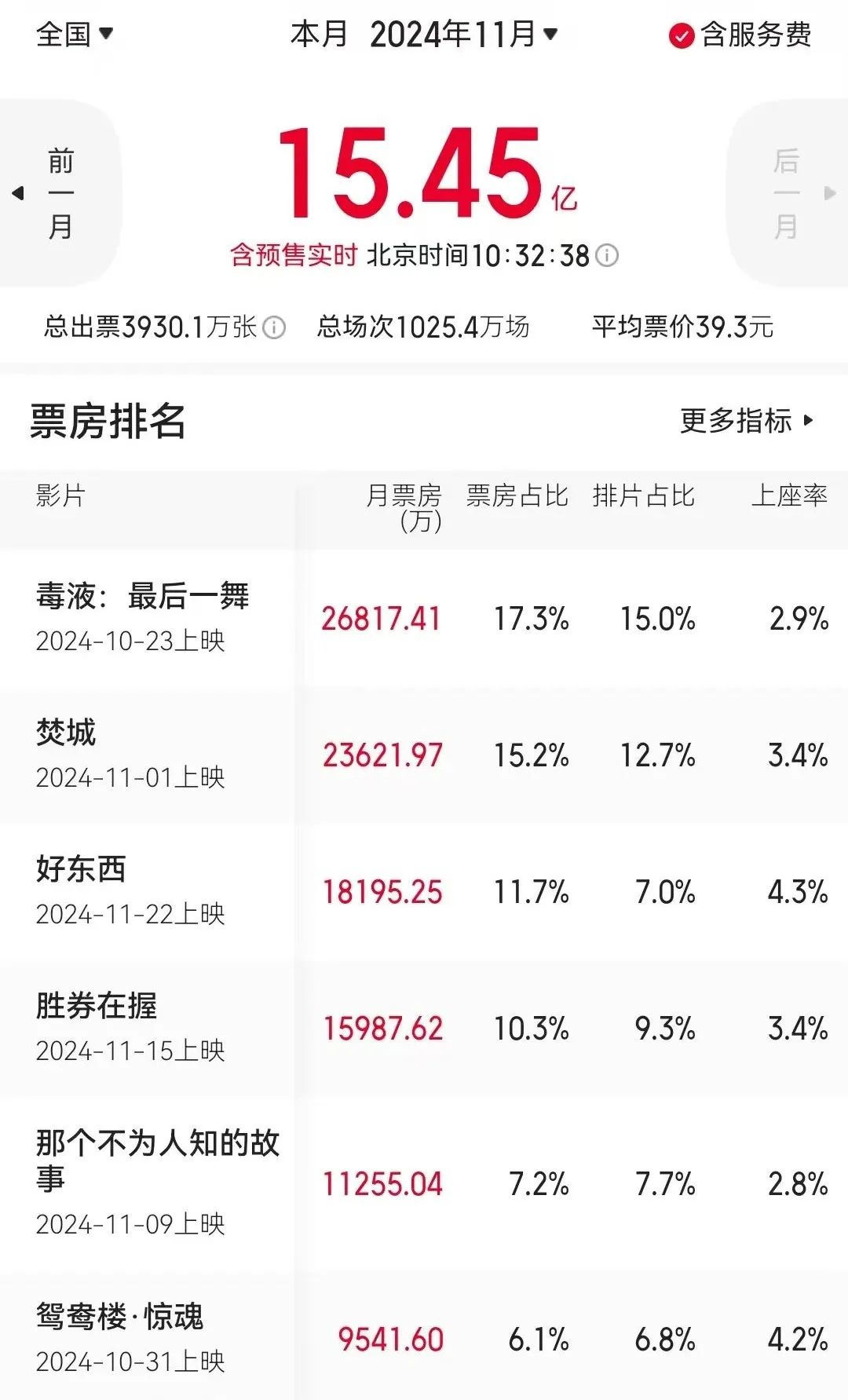Open the 全国 region dropdown
Screen dimensions: 848x1400
pyautogui.click(x=75, y=34)
